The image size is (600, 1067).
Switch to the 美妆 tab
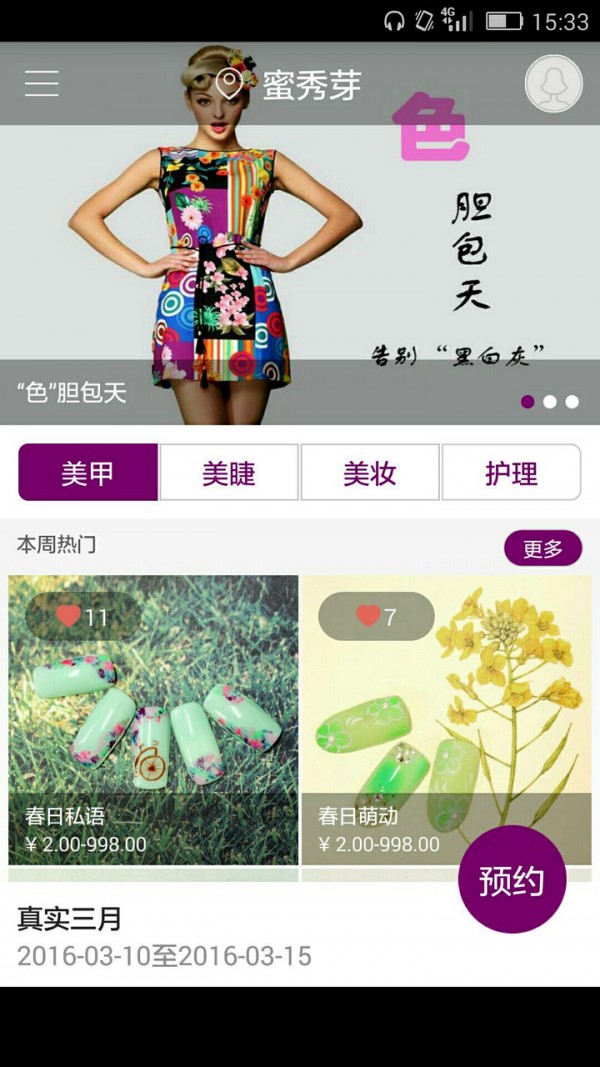tap(370, 472)
